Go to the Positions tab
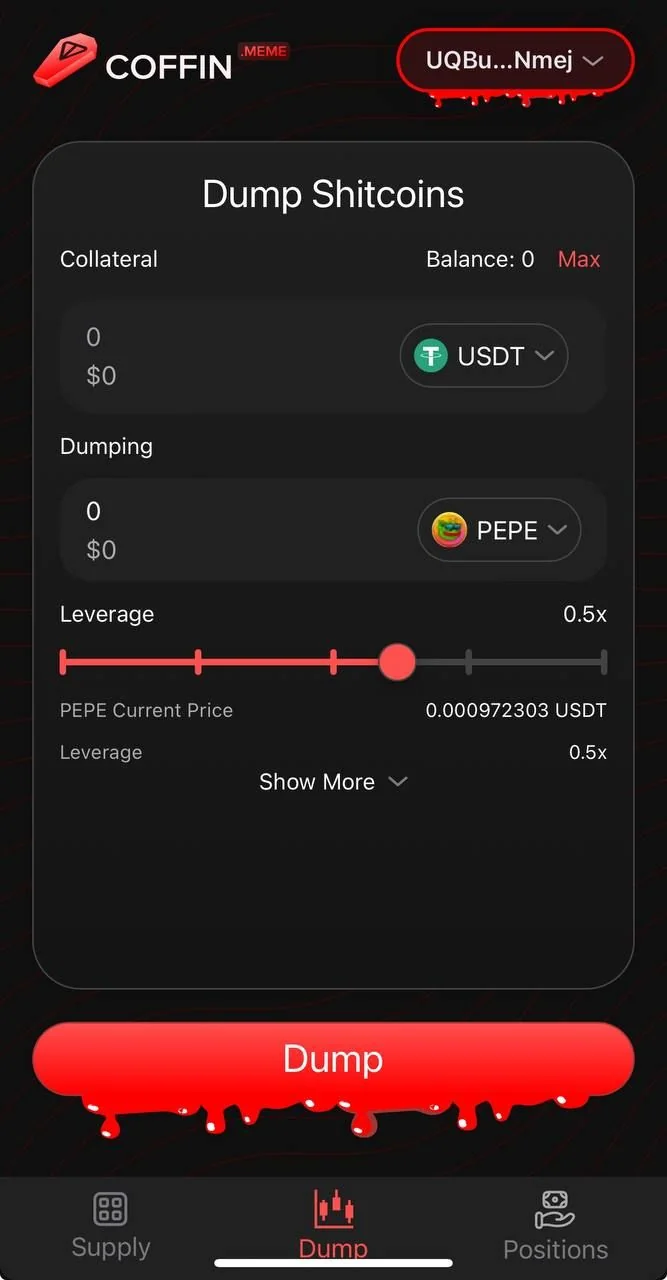The width and height of the screenshot is (667, 1280). click(555, 1227)
